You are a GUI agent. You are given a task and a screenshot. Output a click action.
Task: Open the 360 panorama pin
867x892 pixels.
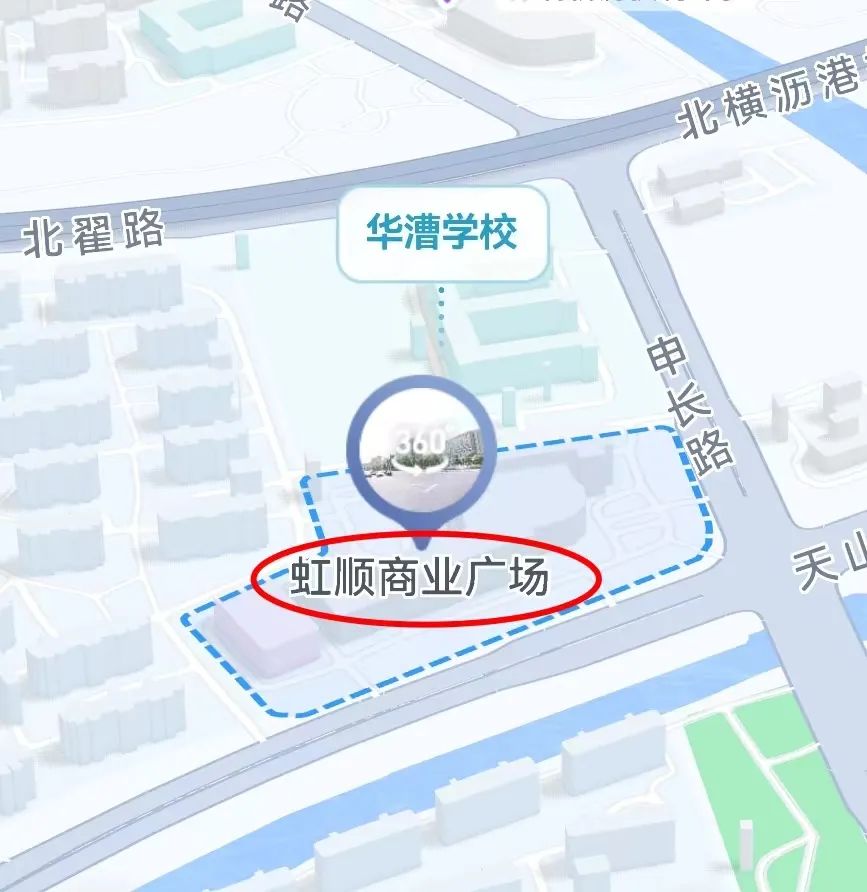(x=420, y=448)
